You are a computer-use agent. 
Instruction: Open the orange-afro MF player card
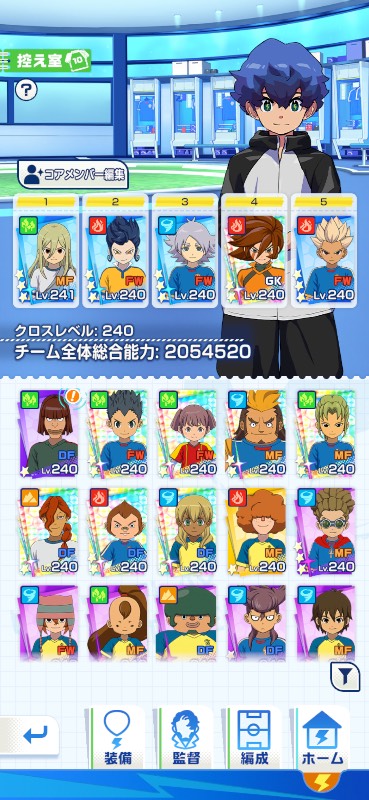point(256,531)
